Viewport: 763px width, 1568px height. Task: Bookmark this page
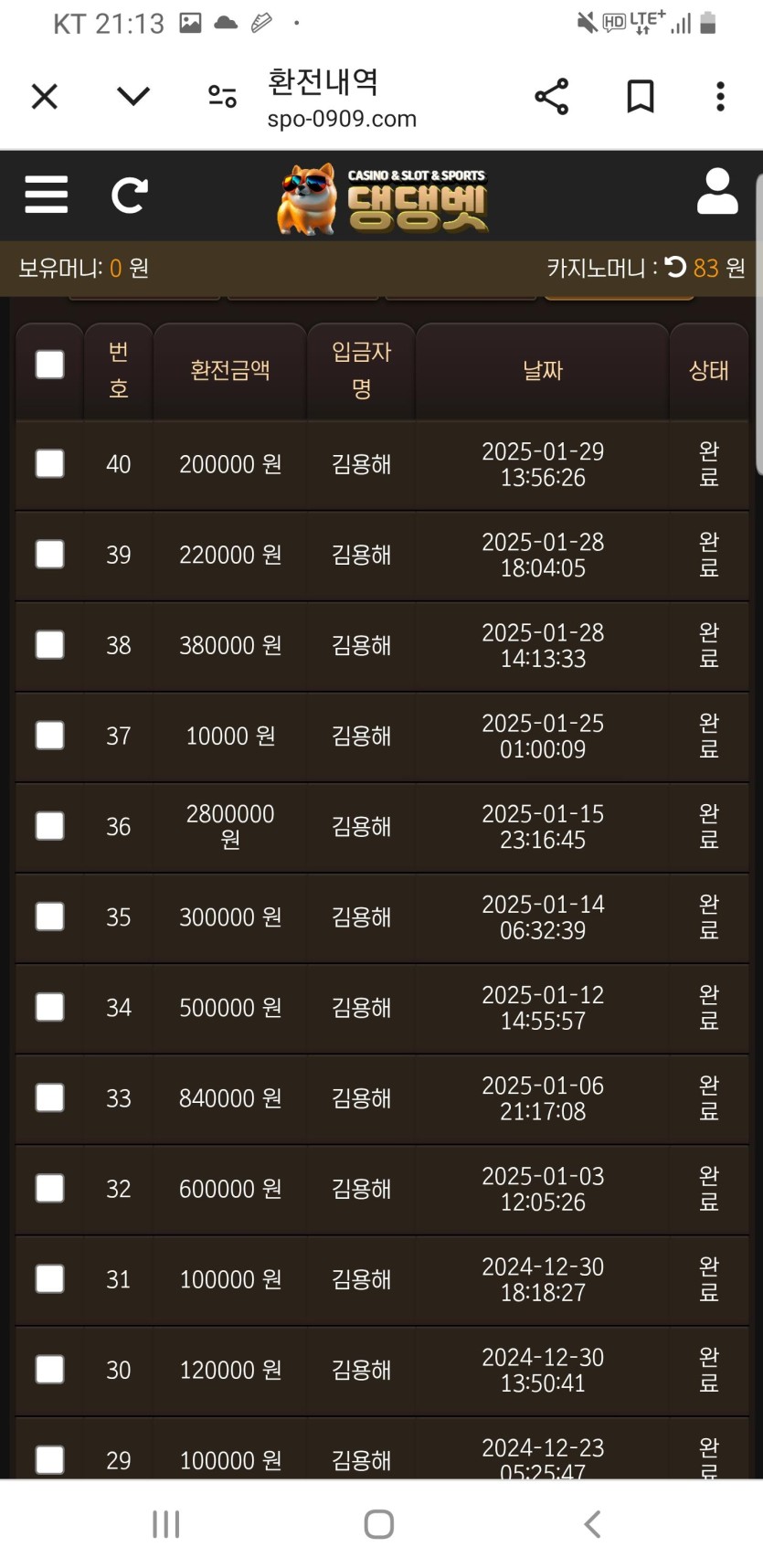[640, 96]
